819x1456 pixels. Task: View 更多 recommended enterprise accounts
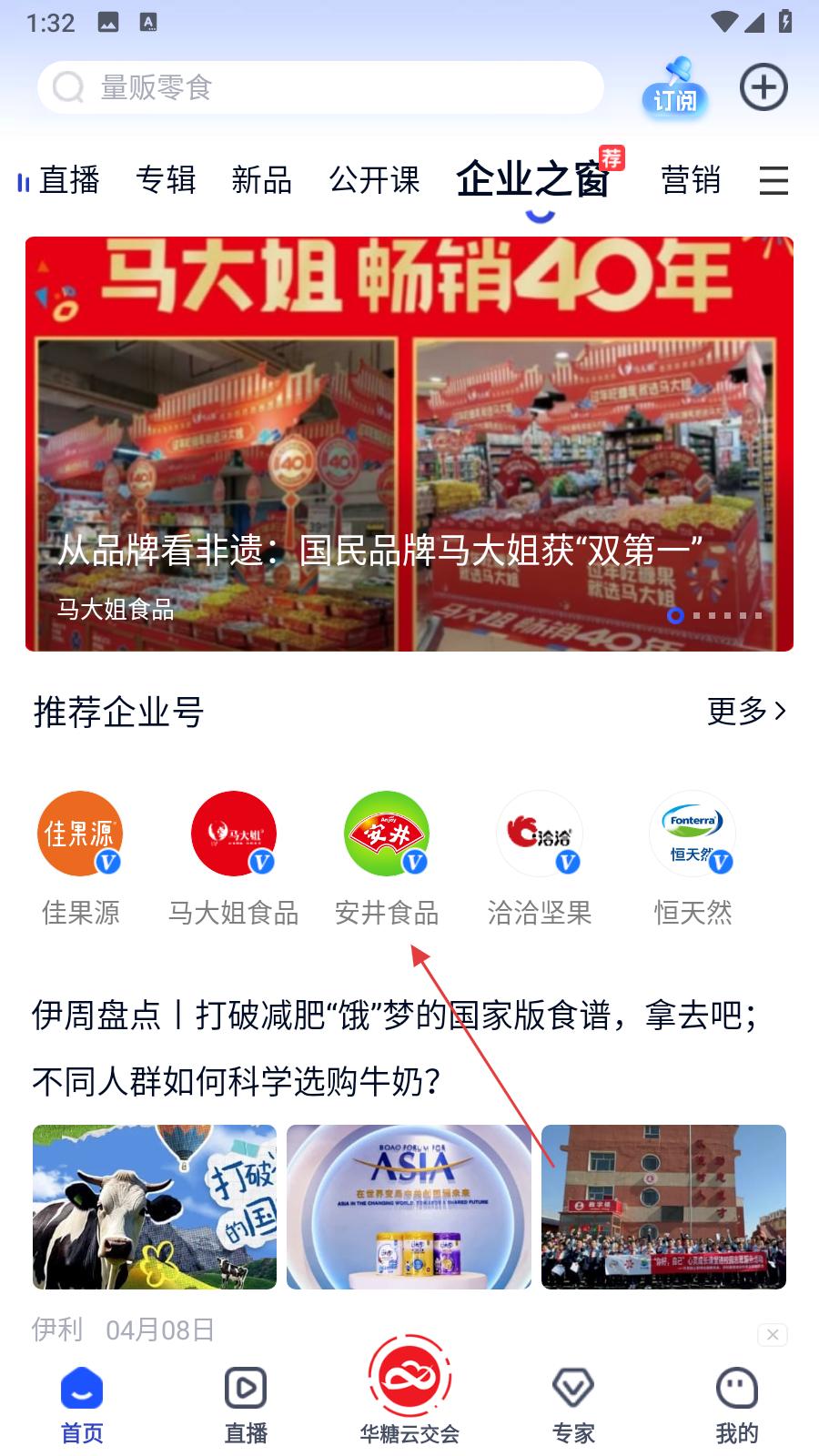(x=746, y=711)
